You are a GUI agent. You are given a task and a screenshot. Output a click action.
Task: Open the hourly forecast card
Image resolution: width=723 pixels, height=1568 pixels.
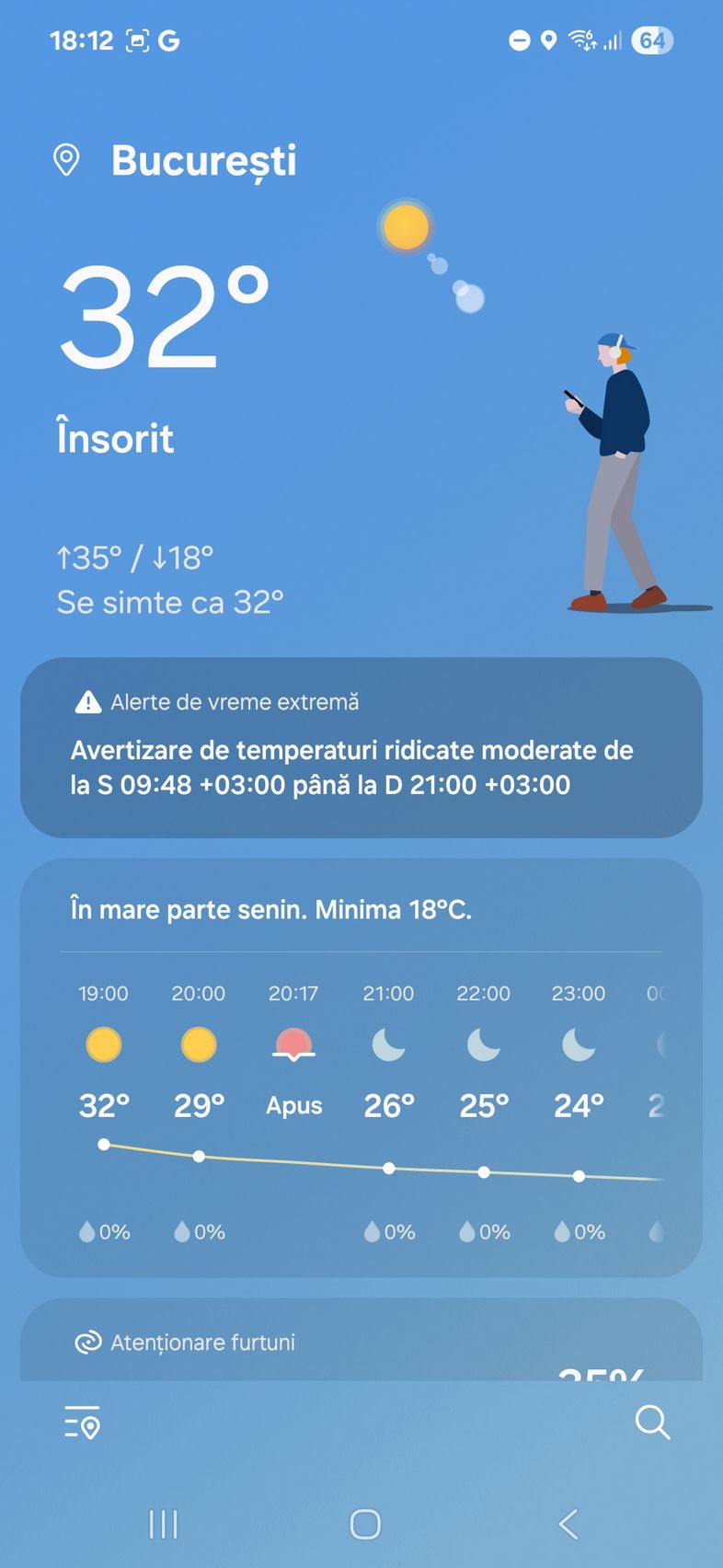coord(361,1067)
